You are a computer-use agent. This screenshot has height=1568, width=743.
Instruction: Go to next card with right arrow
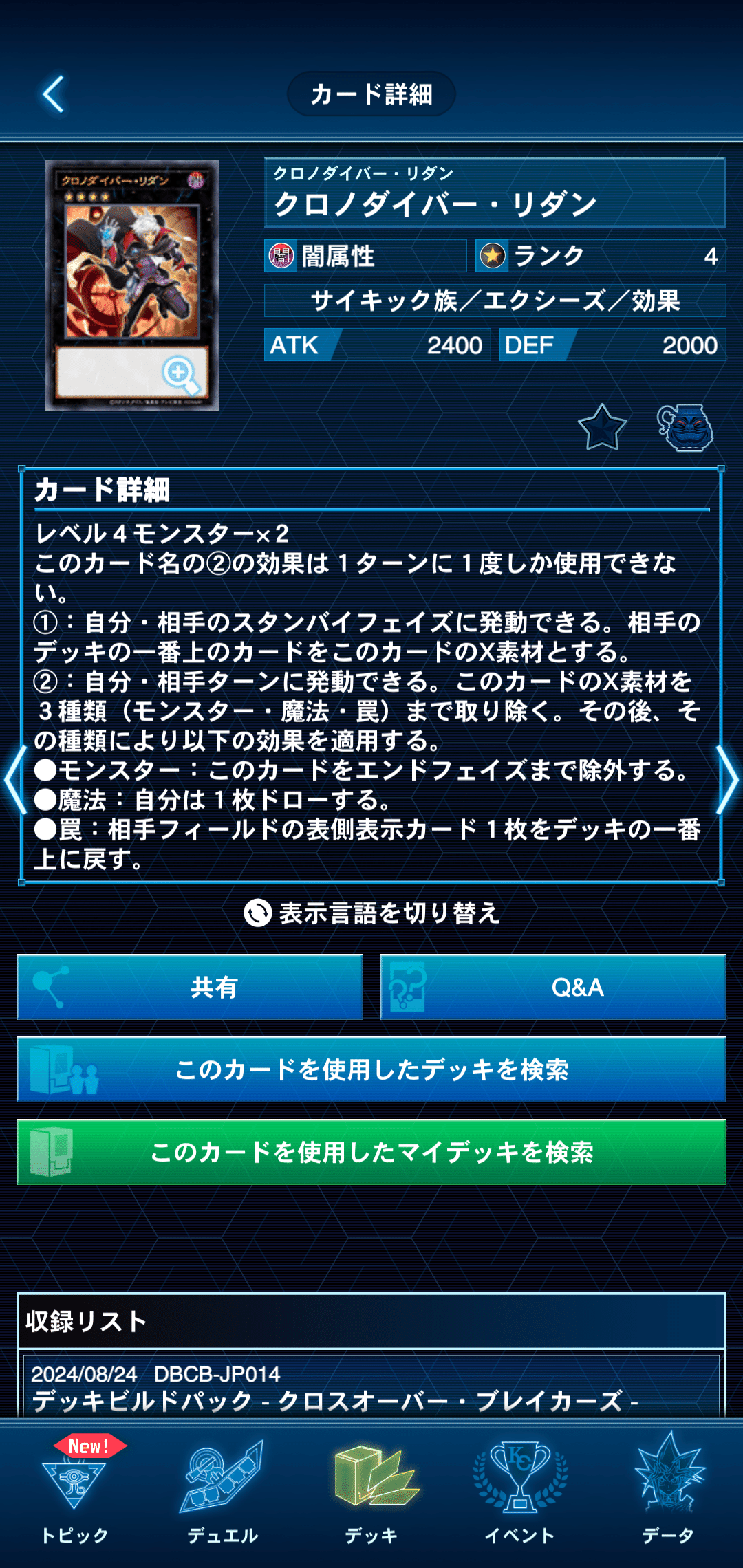click(728, 779)
